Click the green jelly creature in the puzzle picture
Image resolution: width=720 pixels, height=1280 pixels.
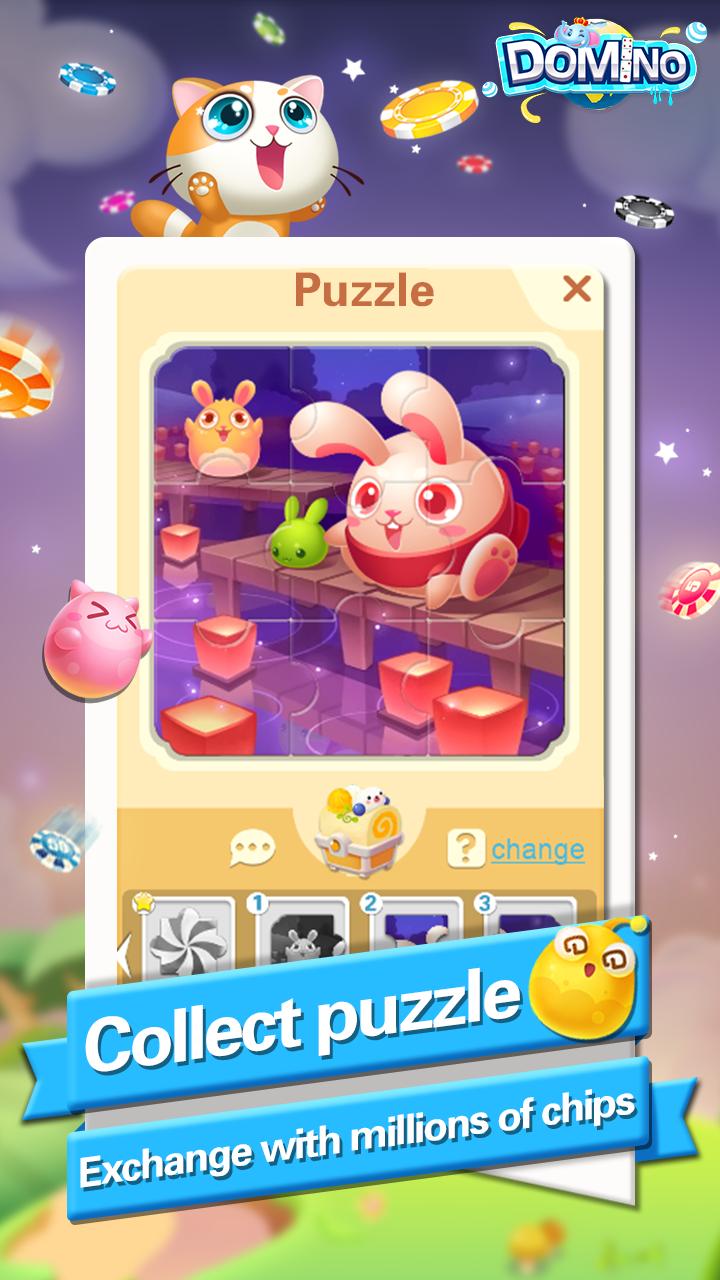coord(300,540)
